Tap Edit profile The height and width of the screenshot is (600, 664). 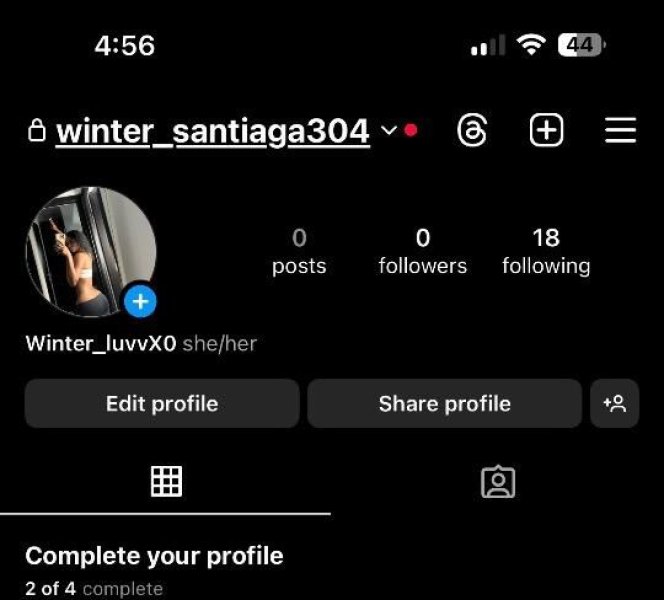[x=162, y=404]
